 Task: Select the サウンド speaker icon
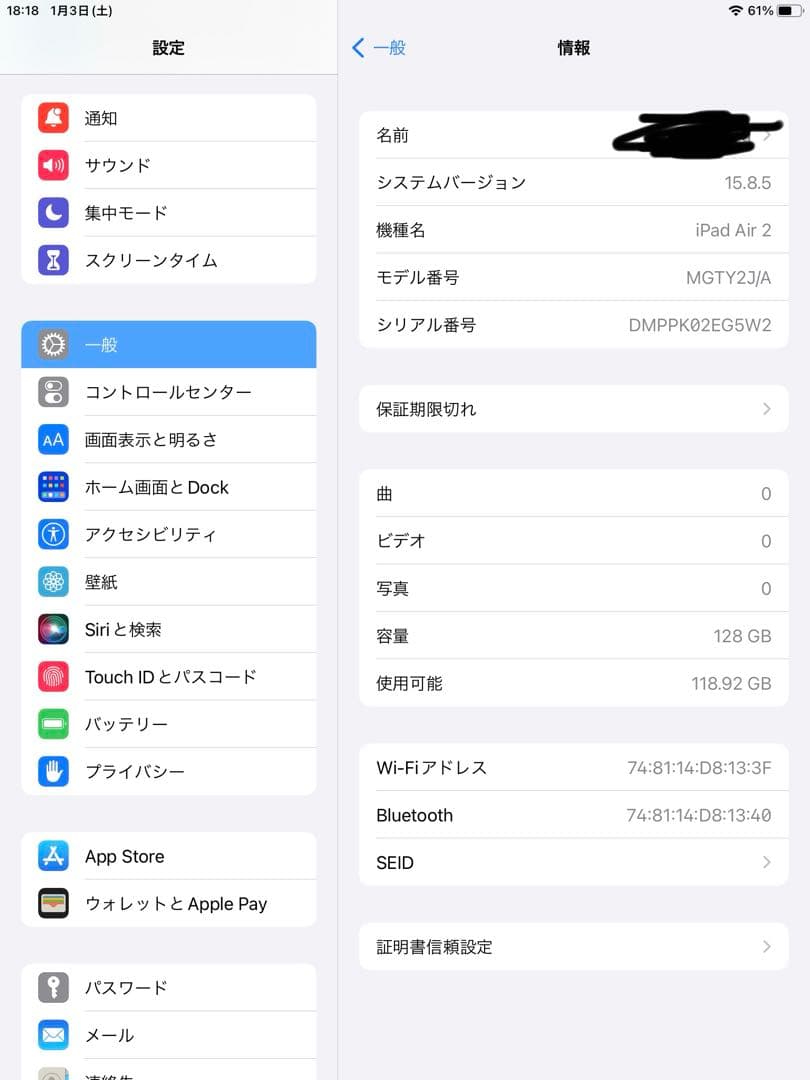[x=53, y=165]
